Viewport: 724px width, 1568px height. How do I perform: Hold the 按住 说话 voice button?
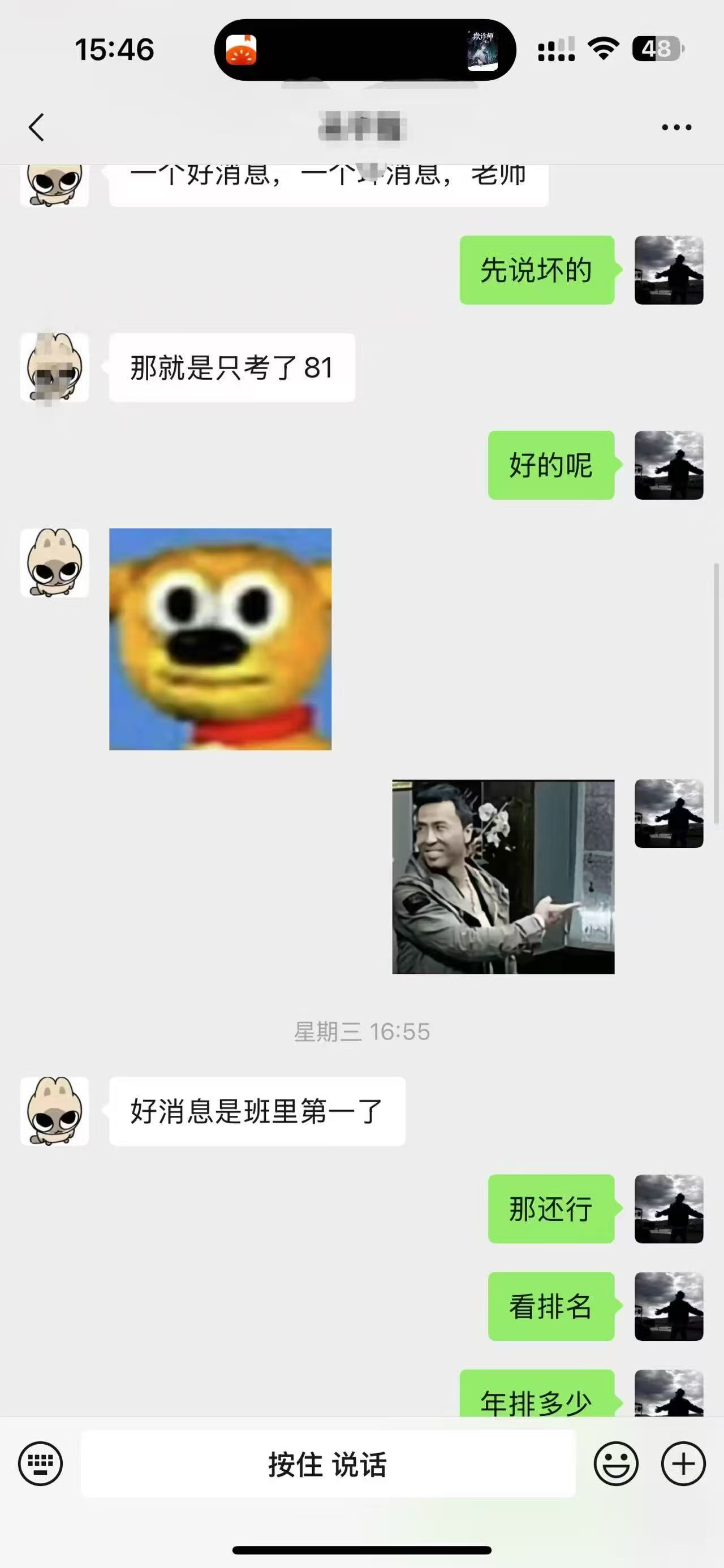[327, 1464]
